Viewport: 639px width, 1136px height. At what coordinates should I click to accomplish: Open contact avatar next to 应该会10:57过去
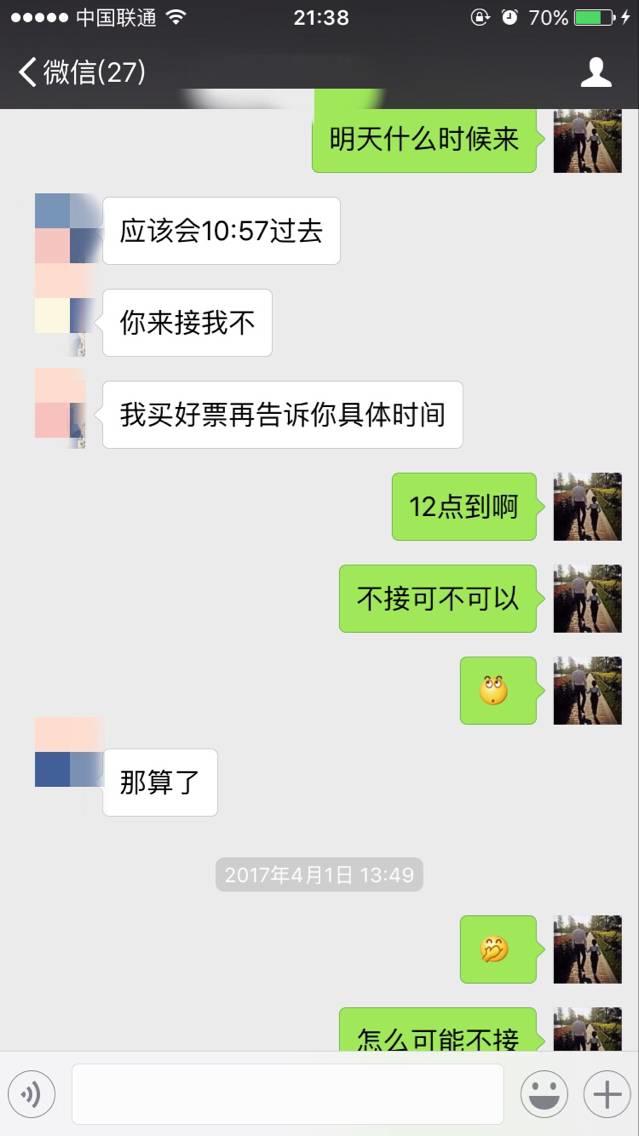click(67, 229)
